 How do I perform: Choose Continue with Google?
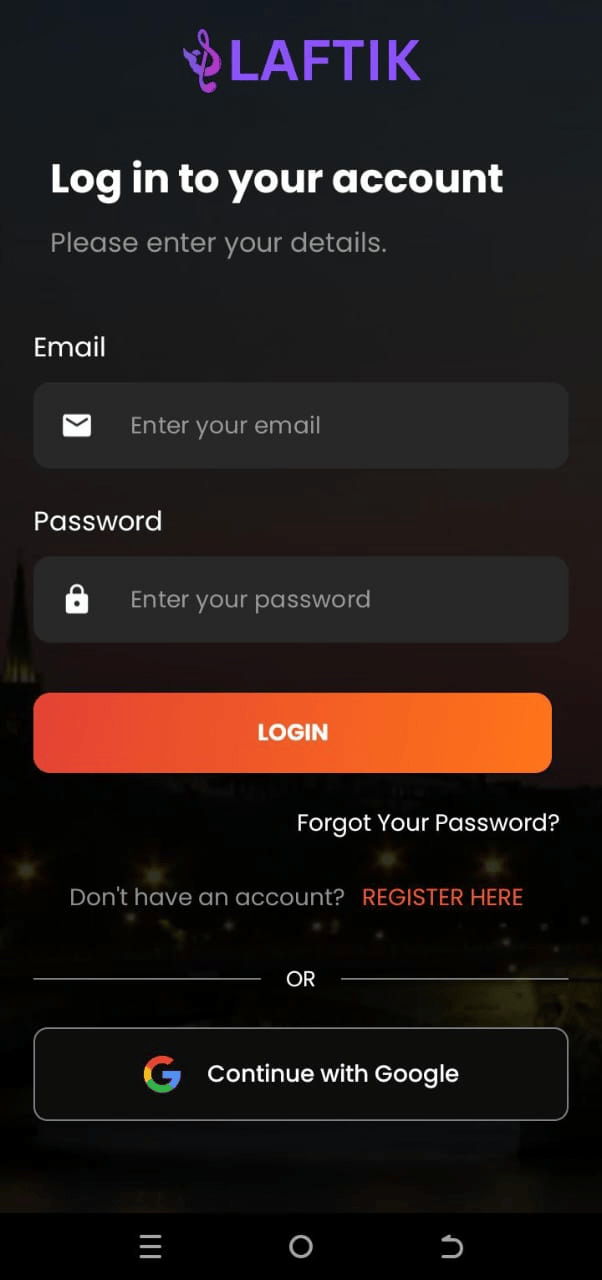[300, 1074]
